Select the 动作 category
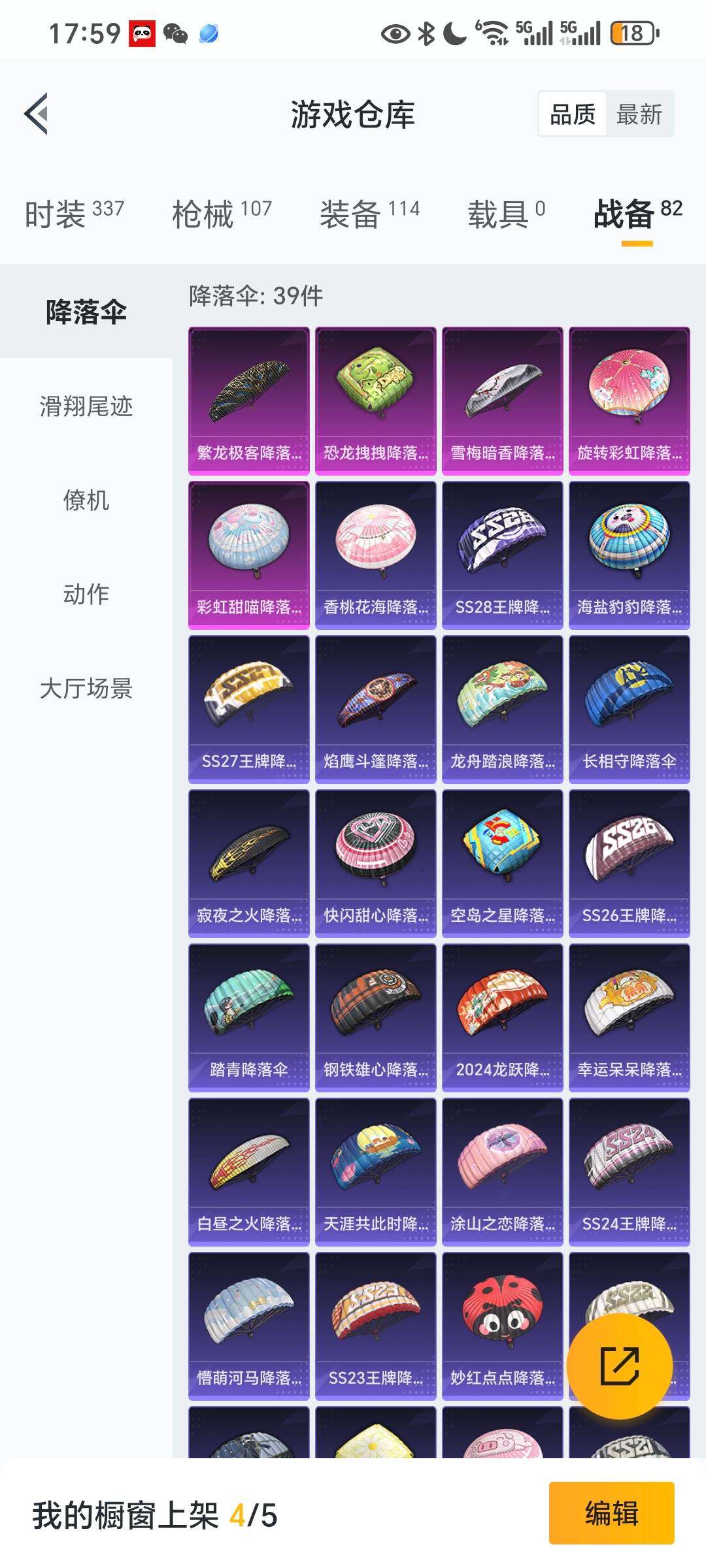The image size is (706, 1568). [86, 595]
